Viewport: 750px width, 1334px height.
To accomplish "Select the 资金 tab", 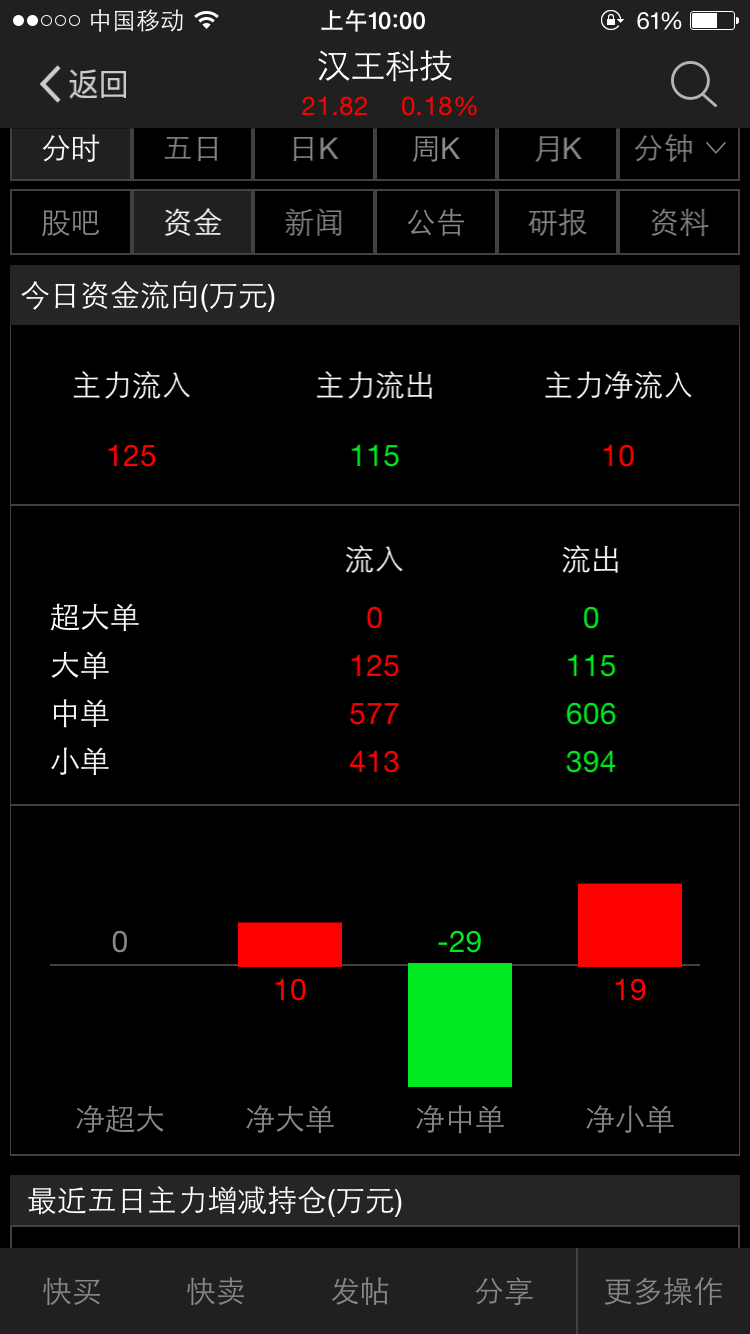I will tap(192, 222).
